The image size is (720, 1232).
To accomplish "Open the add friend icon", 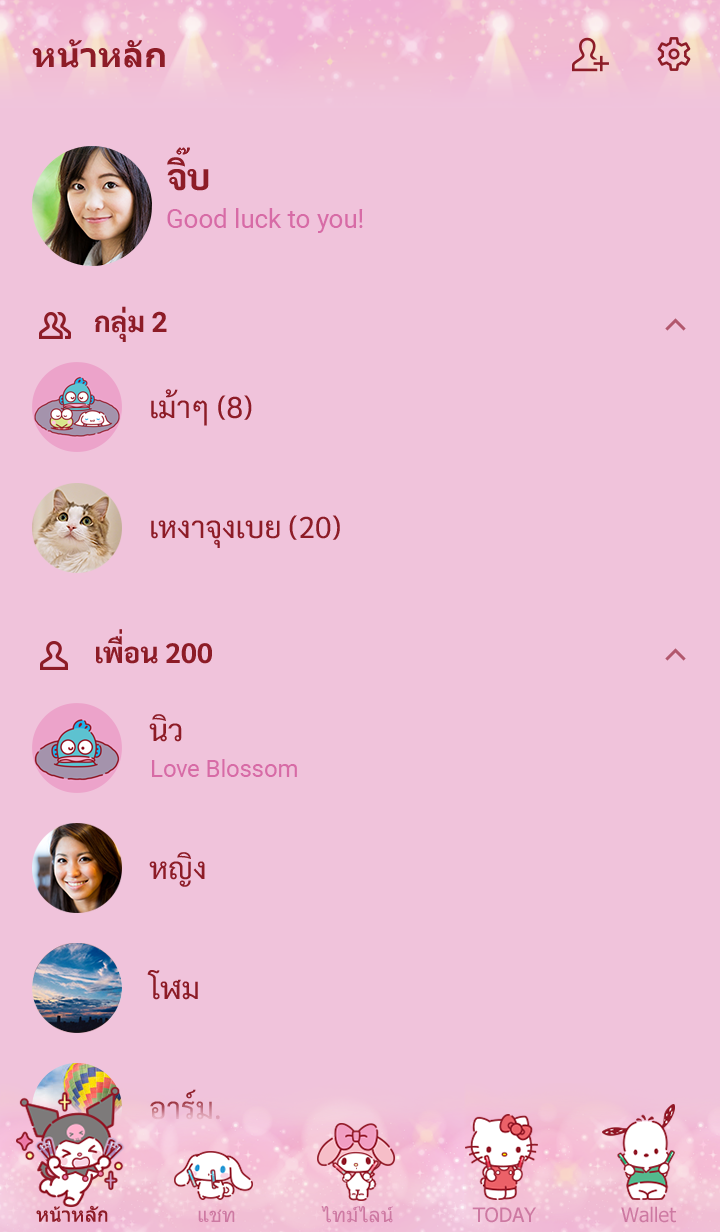I will tap(590, 55).
